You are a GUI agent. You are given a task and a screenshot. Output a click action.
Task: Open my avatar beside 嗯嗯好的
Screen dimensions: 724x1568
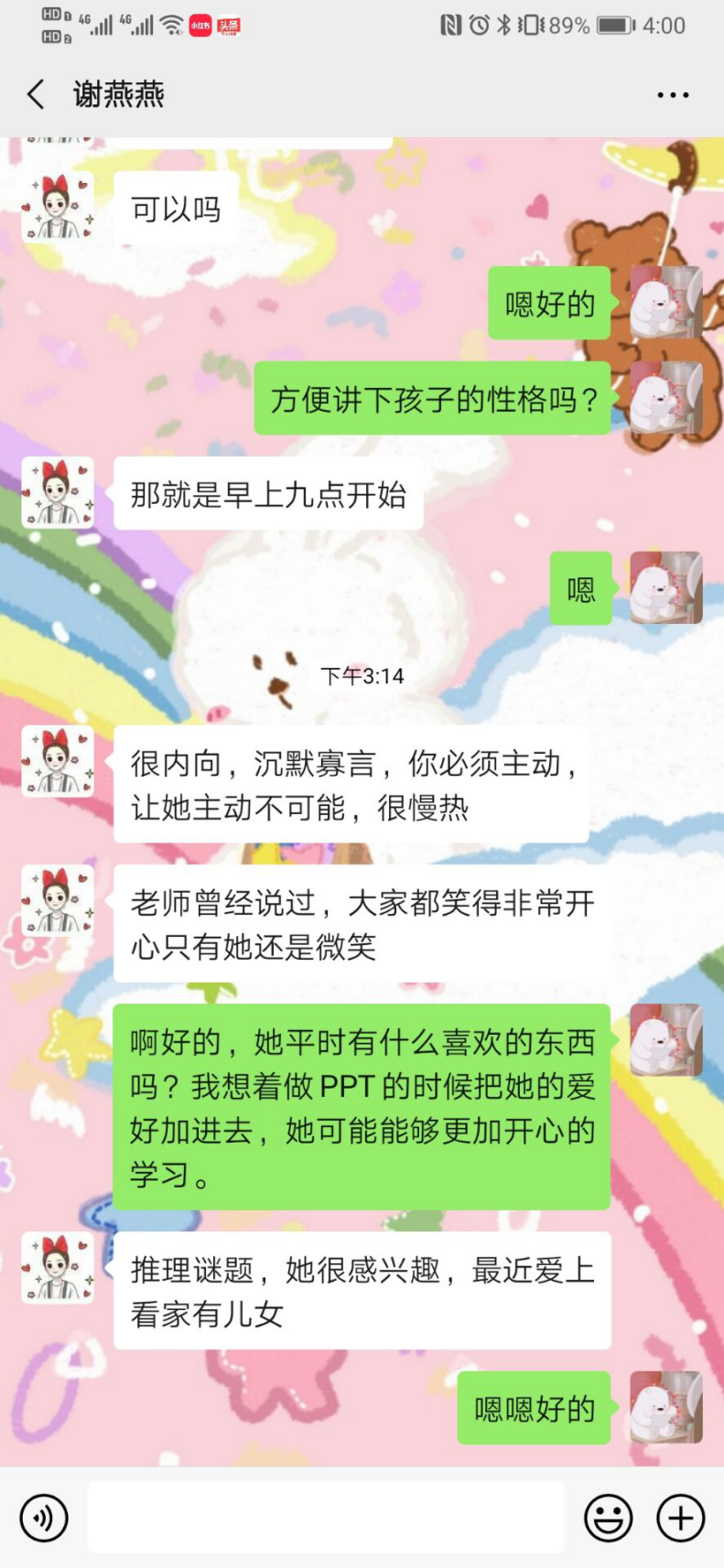(665, 1407)
